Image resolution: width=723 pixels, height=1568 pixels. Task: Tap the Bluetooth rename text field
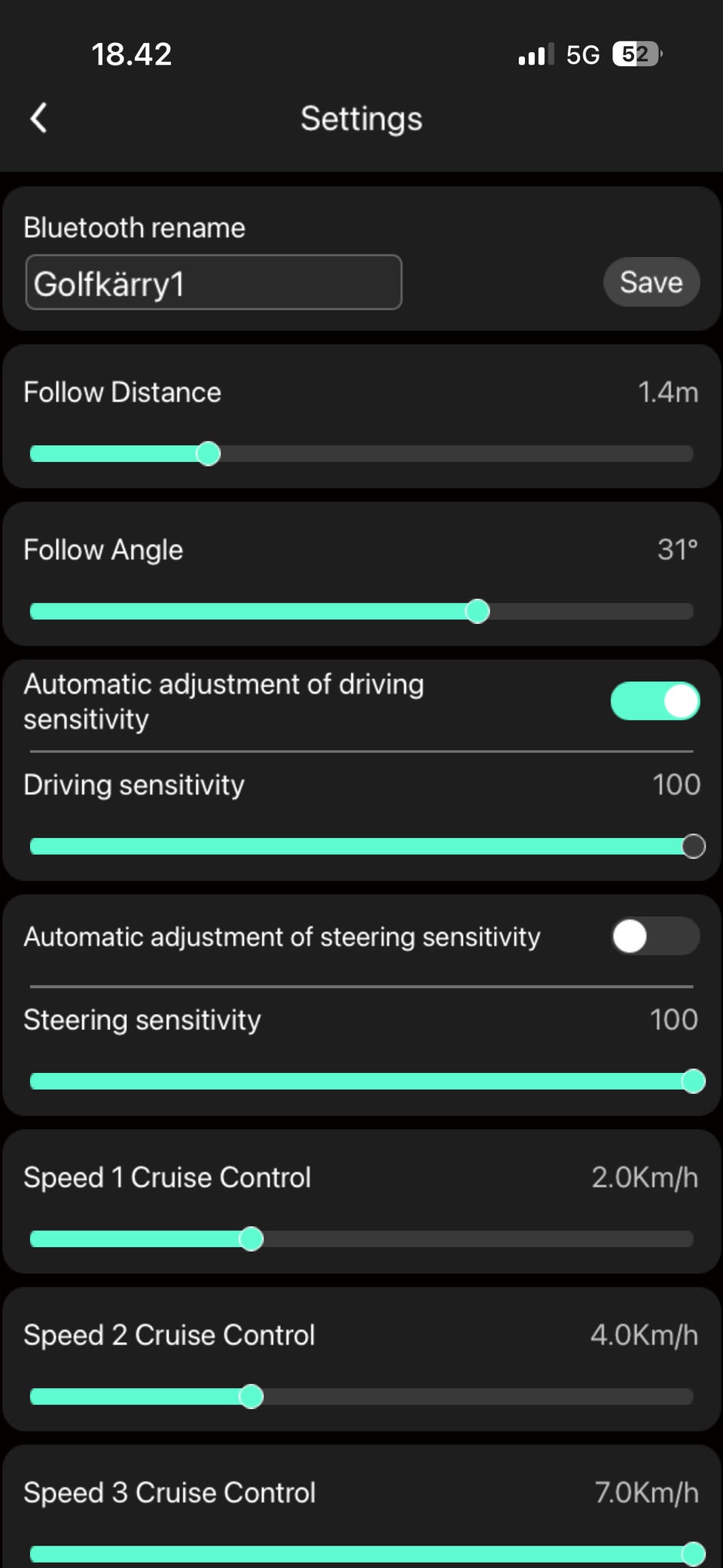[x=214, y=283]
